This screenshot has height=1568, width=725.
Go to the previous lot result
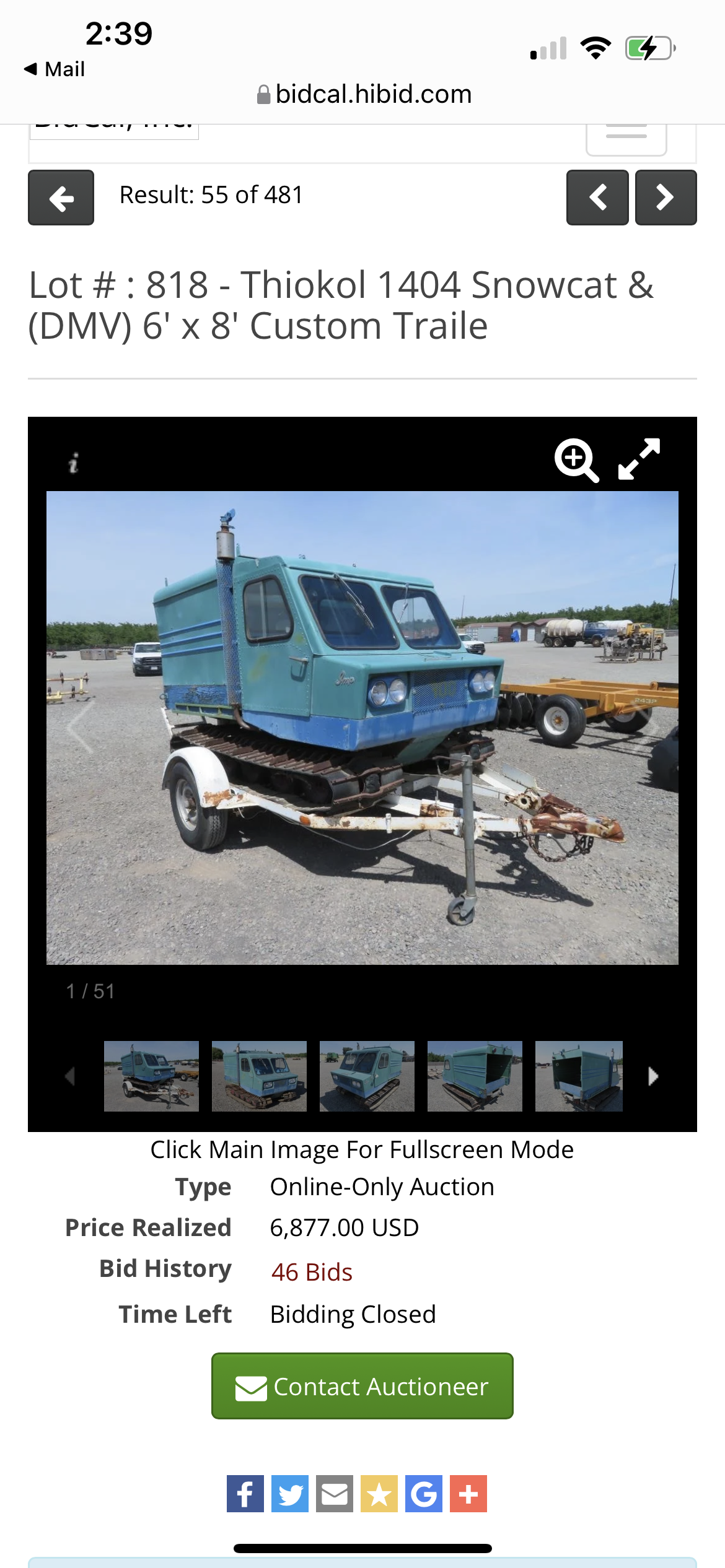coord(597,198)
